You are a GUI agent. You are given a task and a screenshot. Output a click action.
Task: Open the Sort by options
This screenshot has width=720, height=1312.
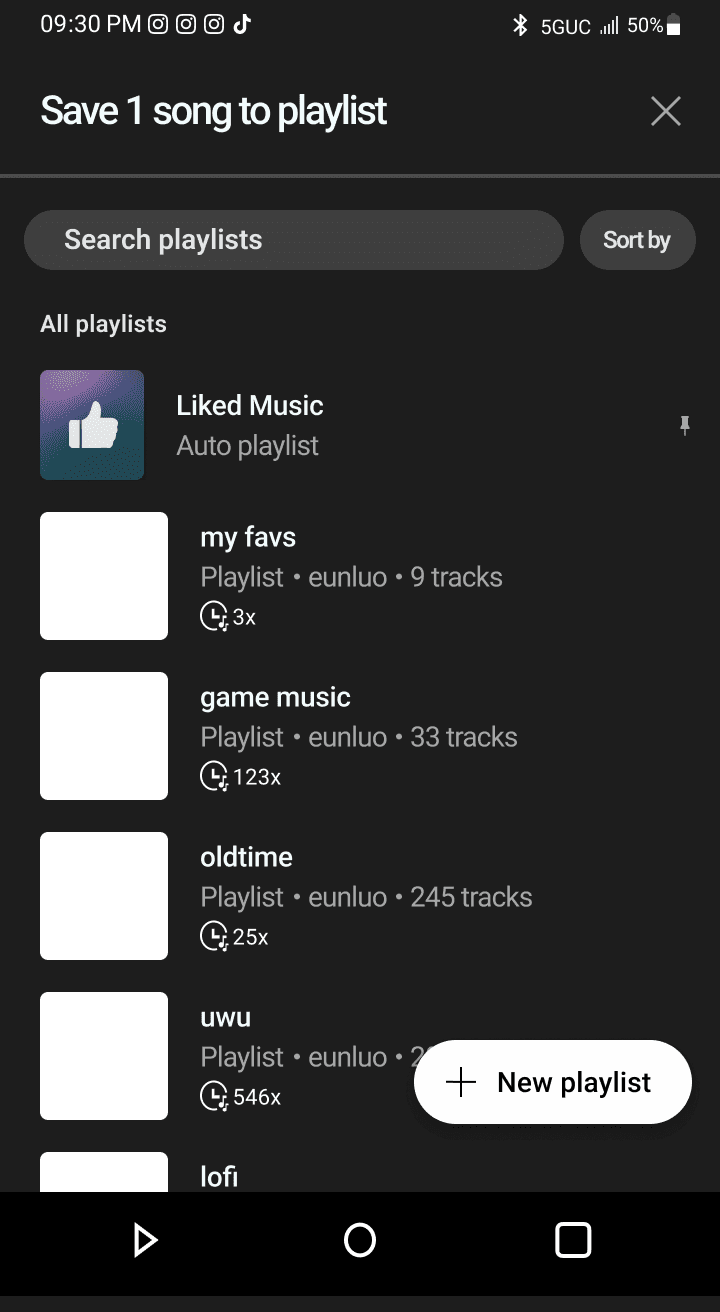[x=637, y=240]
